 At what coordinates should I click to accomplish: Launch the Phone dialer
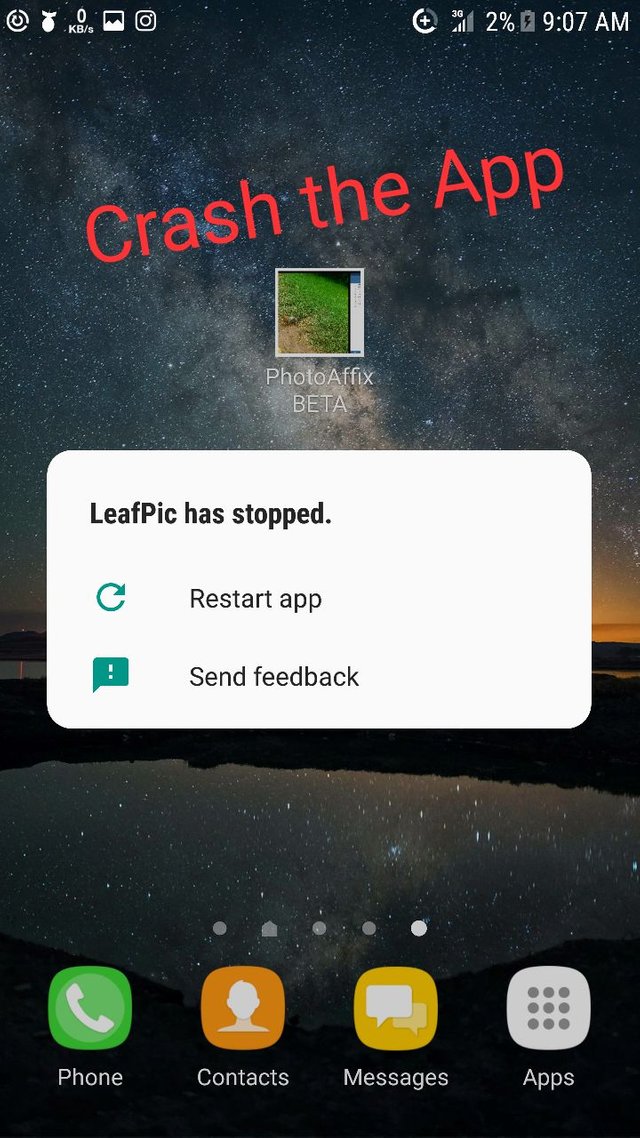click(x=90, y=1009)
